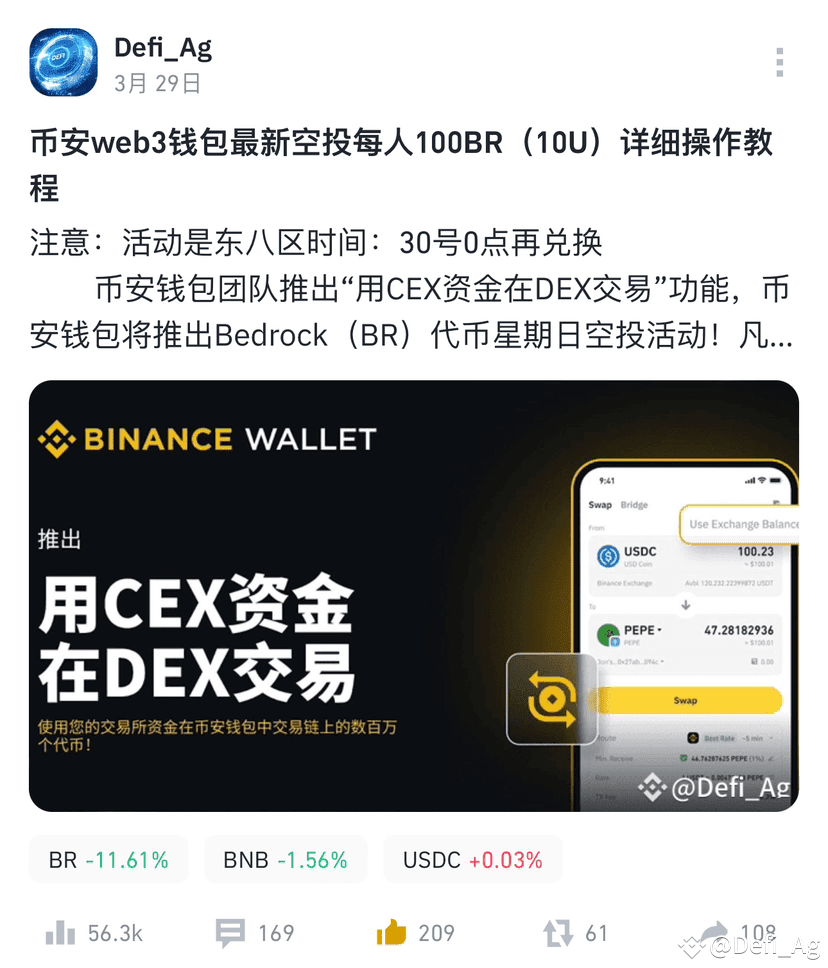Image resolution: width=828 pixels, height=968 pixels.
Task: Select the BR -11.61% token chip
Action: 108,860
